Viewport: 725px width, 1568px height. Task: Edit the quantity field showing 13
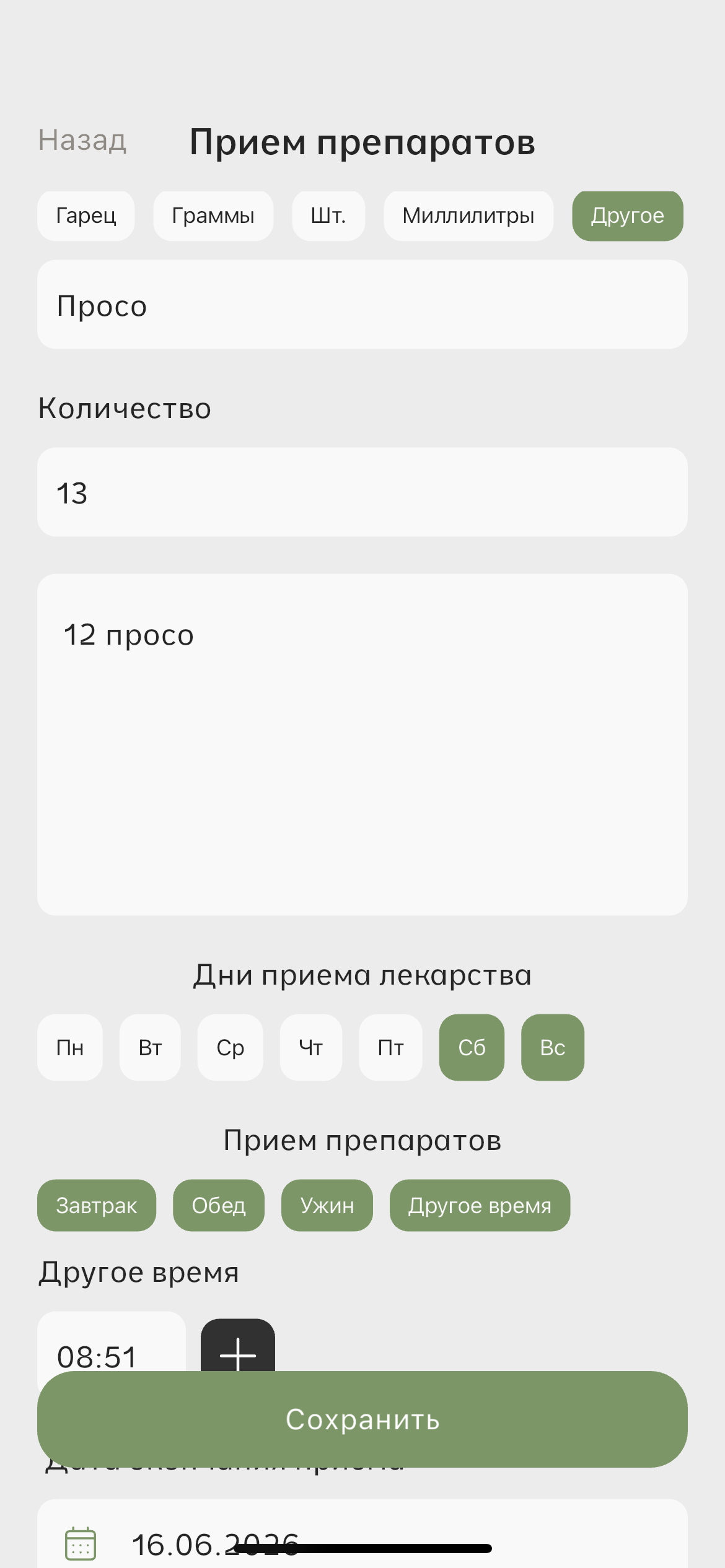tap(362, 492)
